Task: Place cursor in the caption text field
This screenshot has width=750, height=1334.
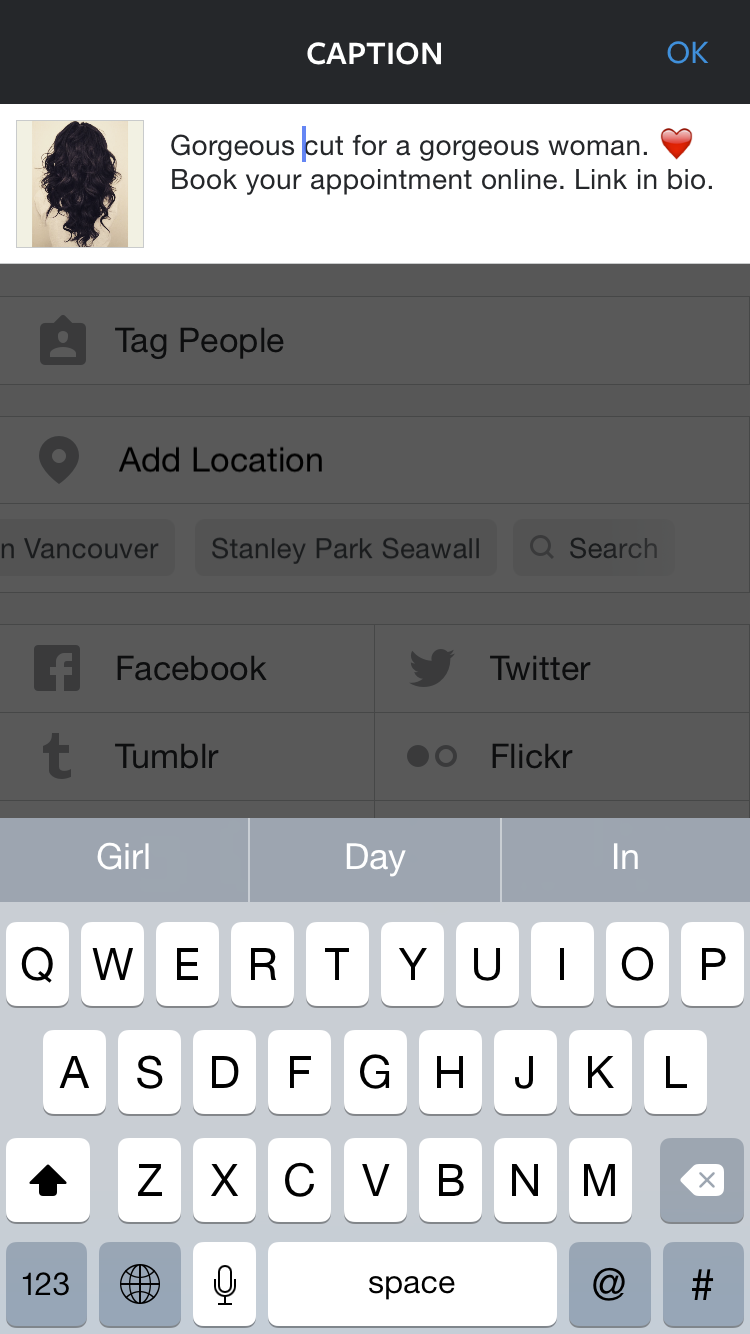Action: pos(440,163)
